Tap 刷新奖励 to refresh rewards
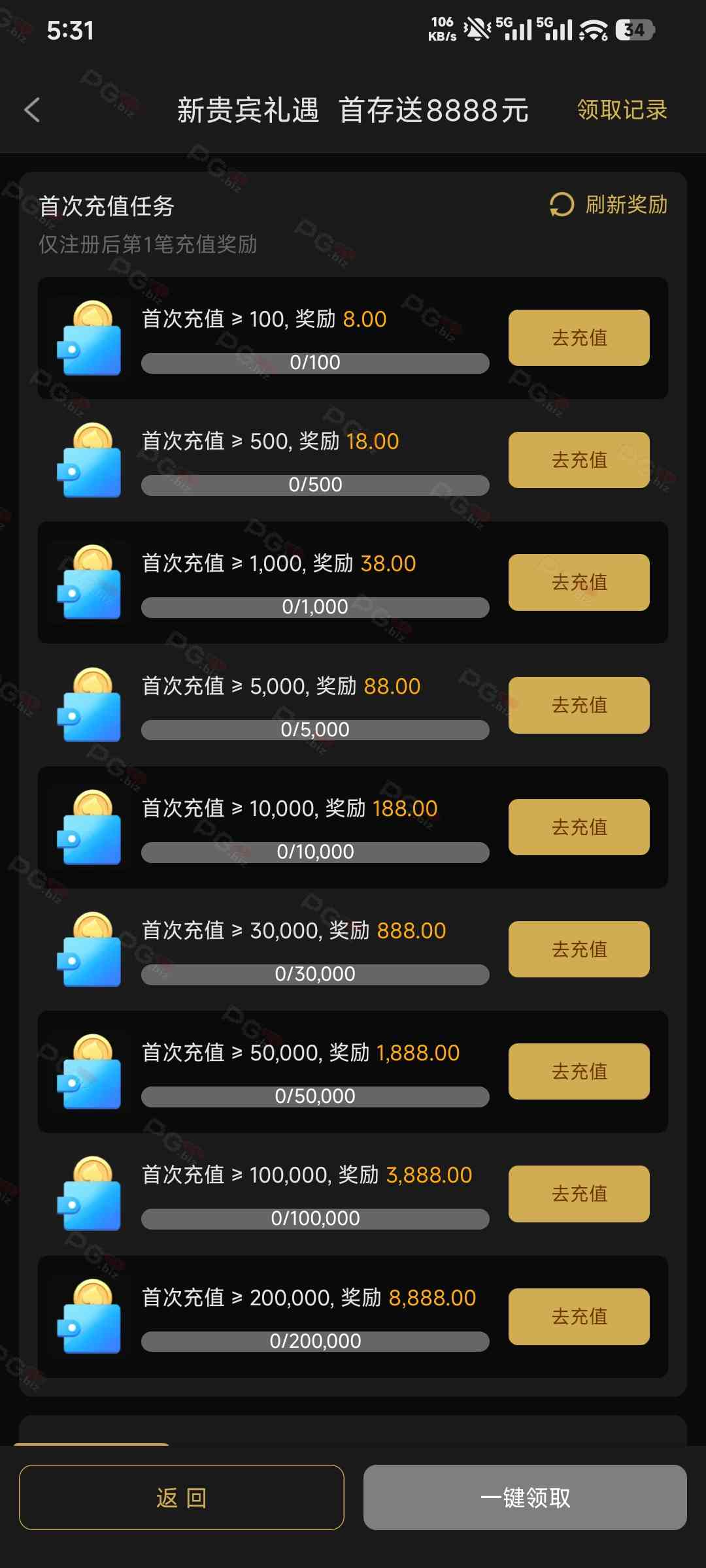Screen dimensions: 706x1568 tap(609, 205)
